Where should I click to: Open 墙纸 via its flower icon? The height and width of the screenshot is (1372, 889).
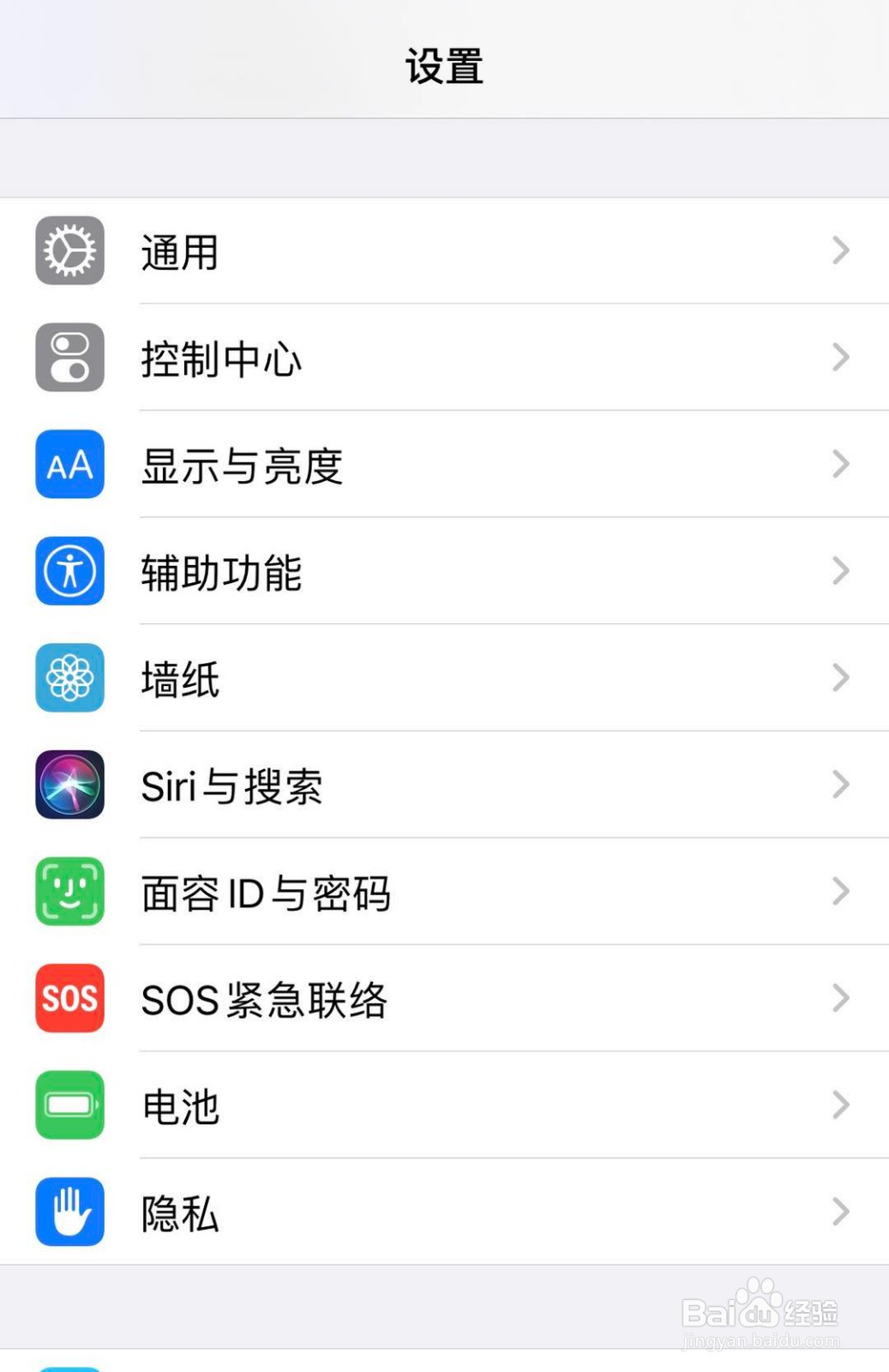coord(69,677)
